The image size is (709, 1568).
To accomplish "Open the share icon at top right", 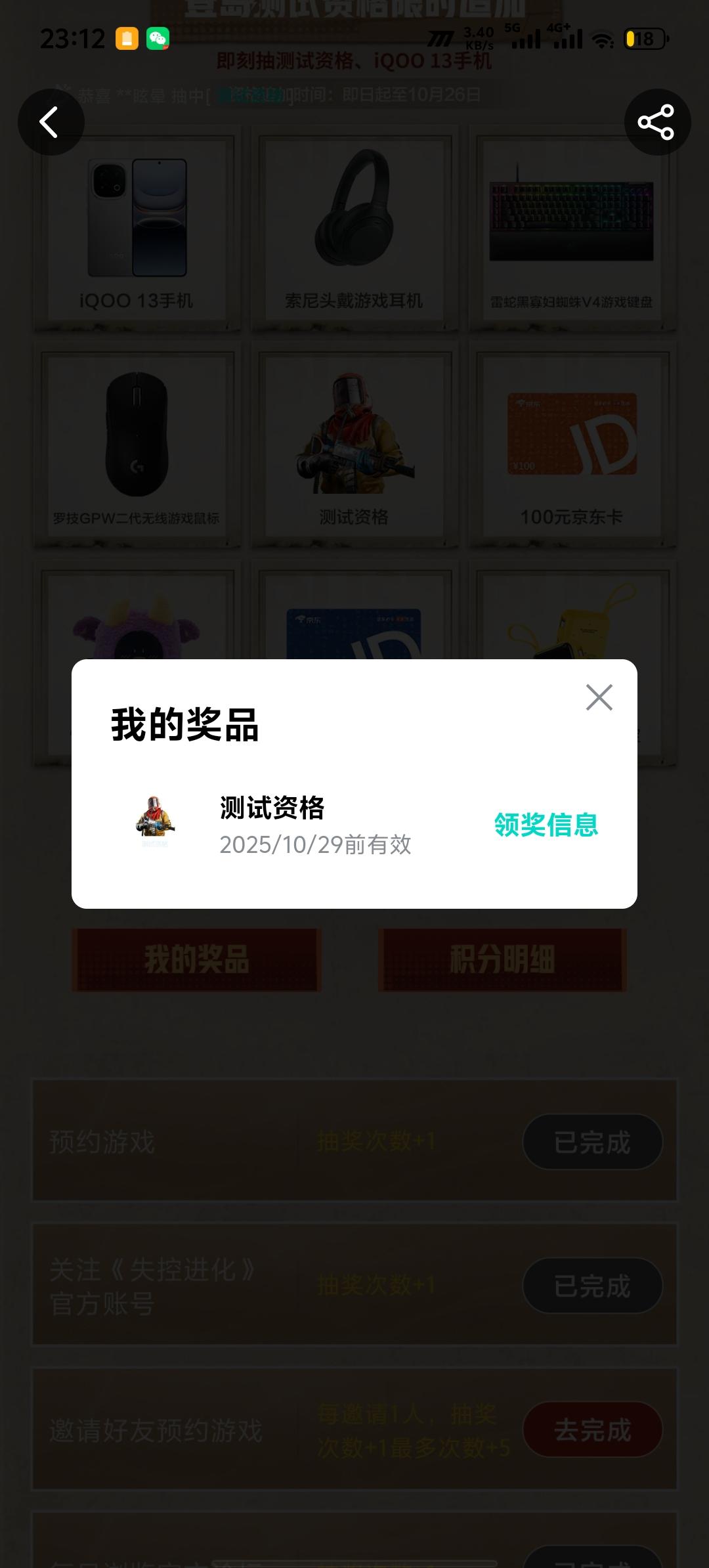I will pos(658,122).
